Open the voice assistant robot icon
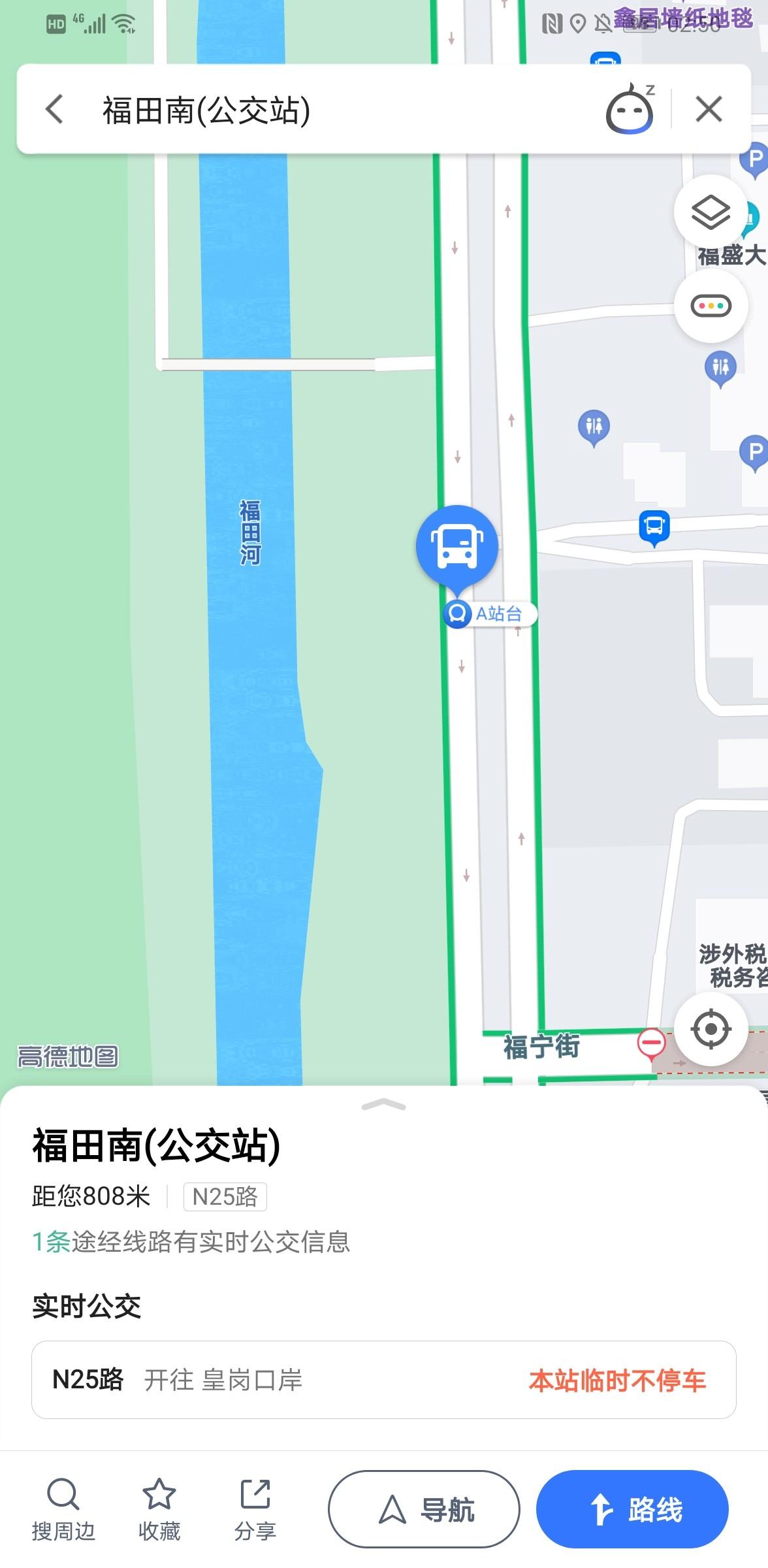768x1568 pixels. click(x=630, y=108)
